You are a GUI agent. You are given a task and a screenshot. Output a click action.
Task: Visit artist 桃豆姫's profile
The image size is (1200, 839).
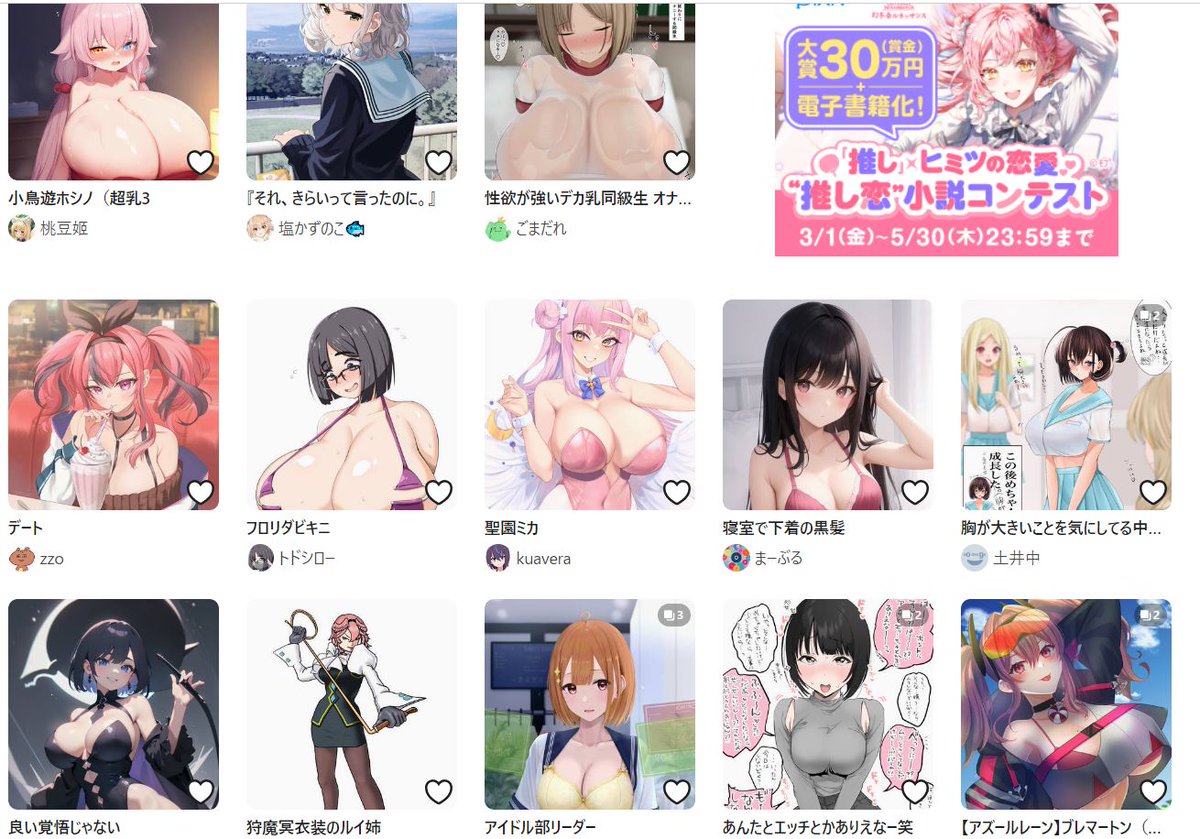65,228
